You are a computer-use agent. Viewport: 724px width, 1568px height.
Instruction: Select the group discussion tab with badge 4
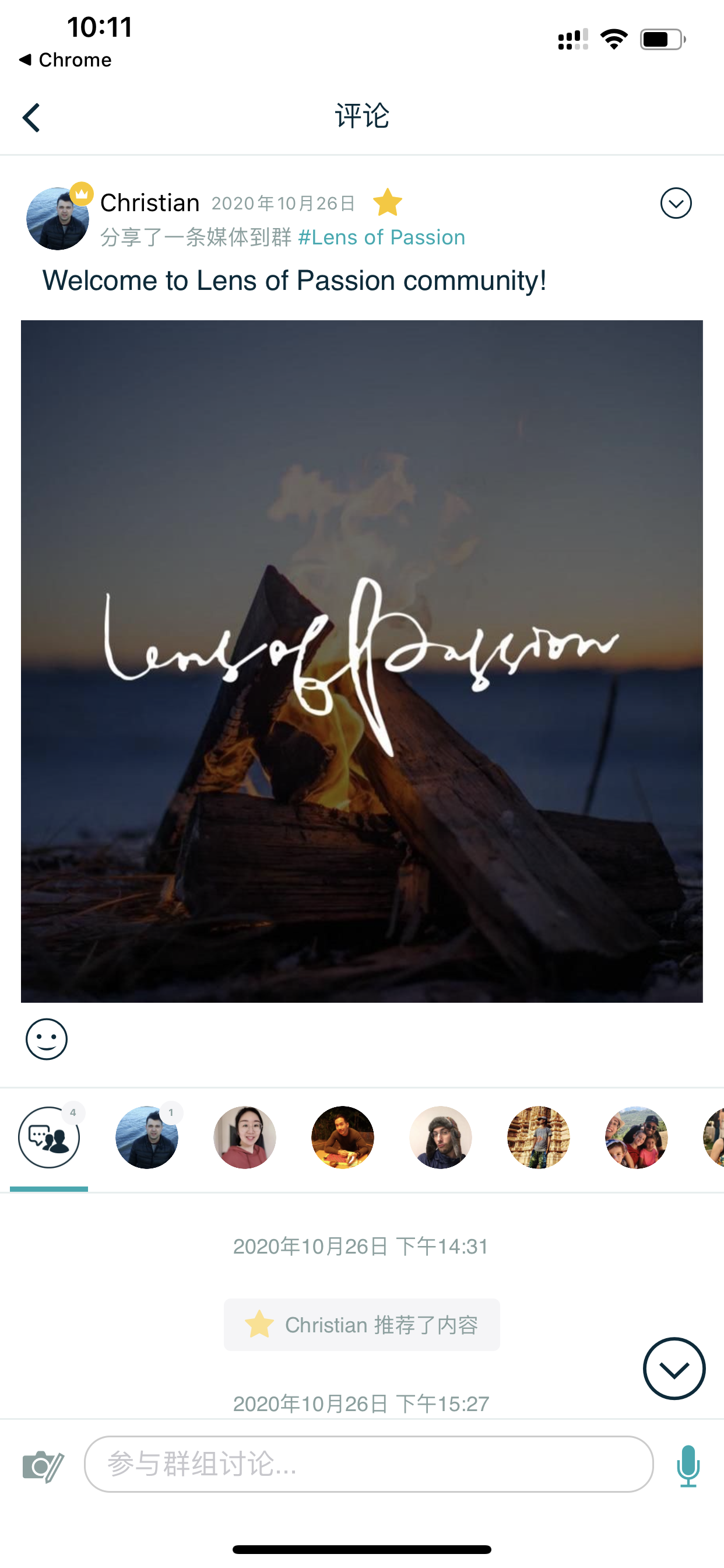coord(48,1137)
